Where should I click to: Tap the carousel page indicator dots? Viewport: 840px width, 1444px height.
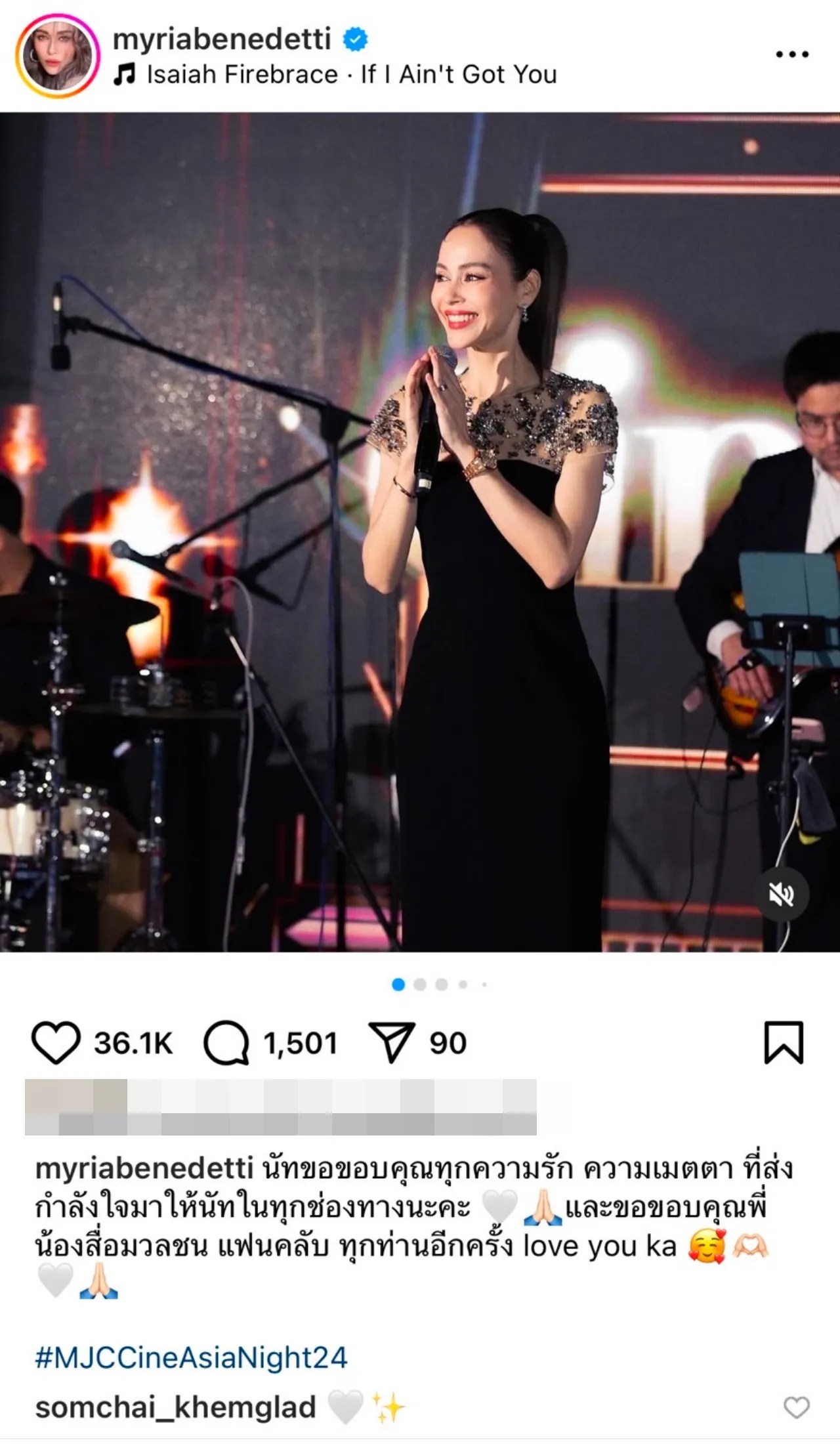click(x=440, y=985)
